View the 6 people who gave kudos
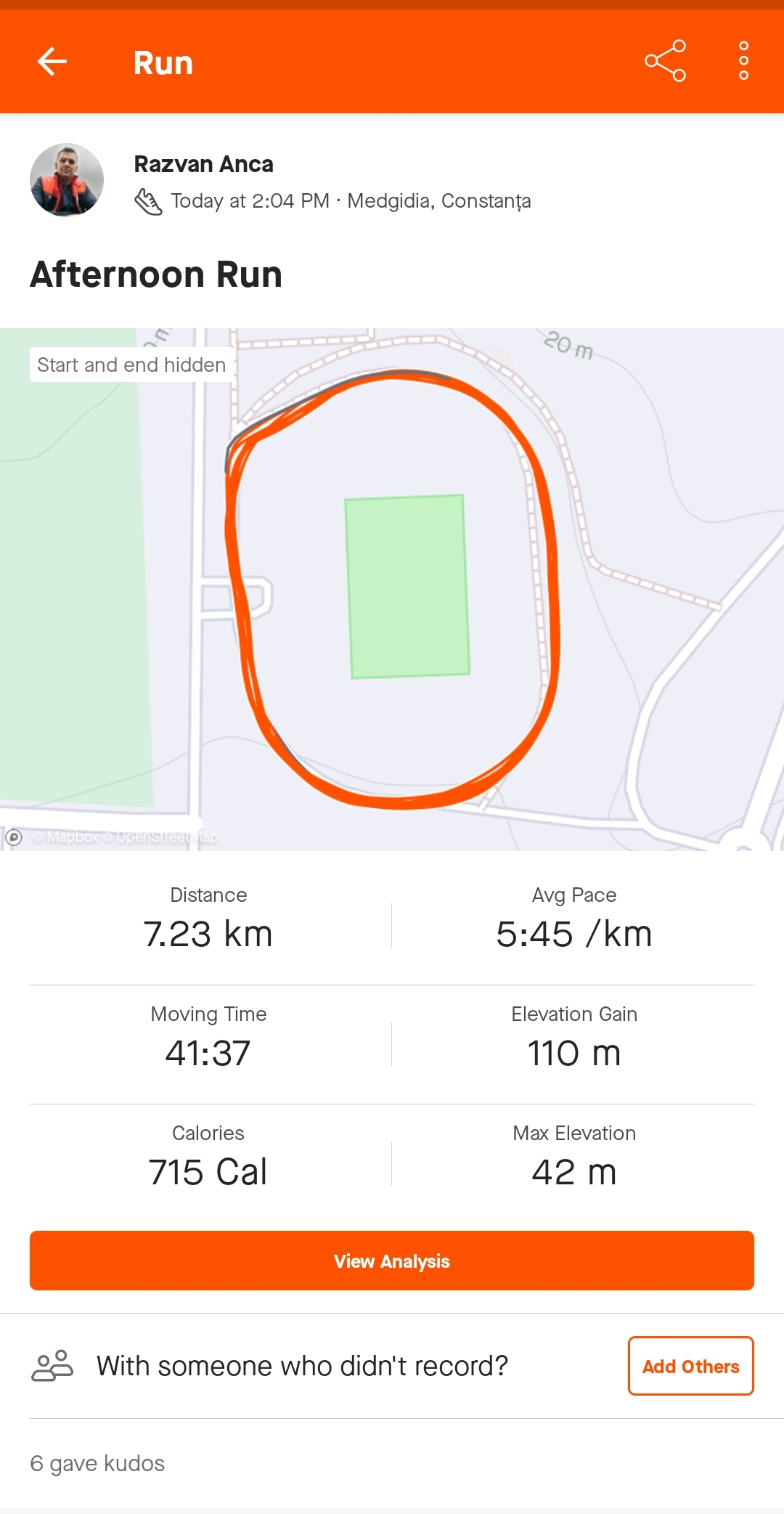The width and height of the screenshot is (784, 1514). 97,1463
